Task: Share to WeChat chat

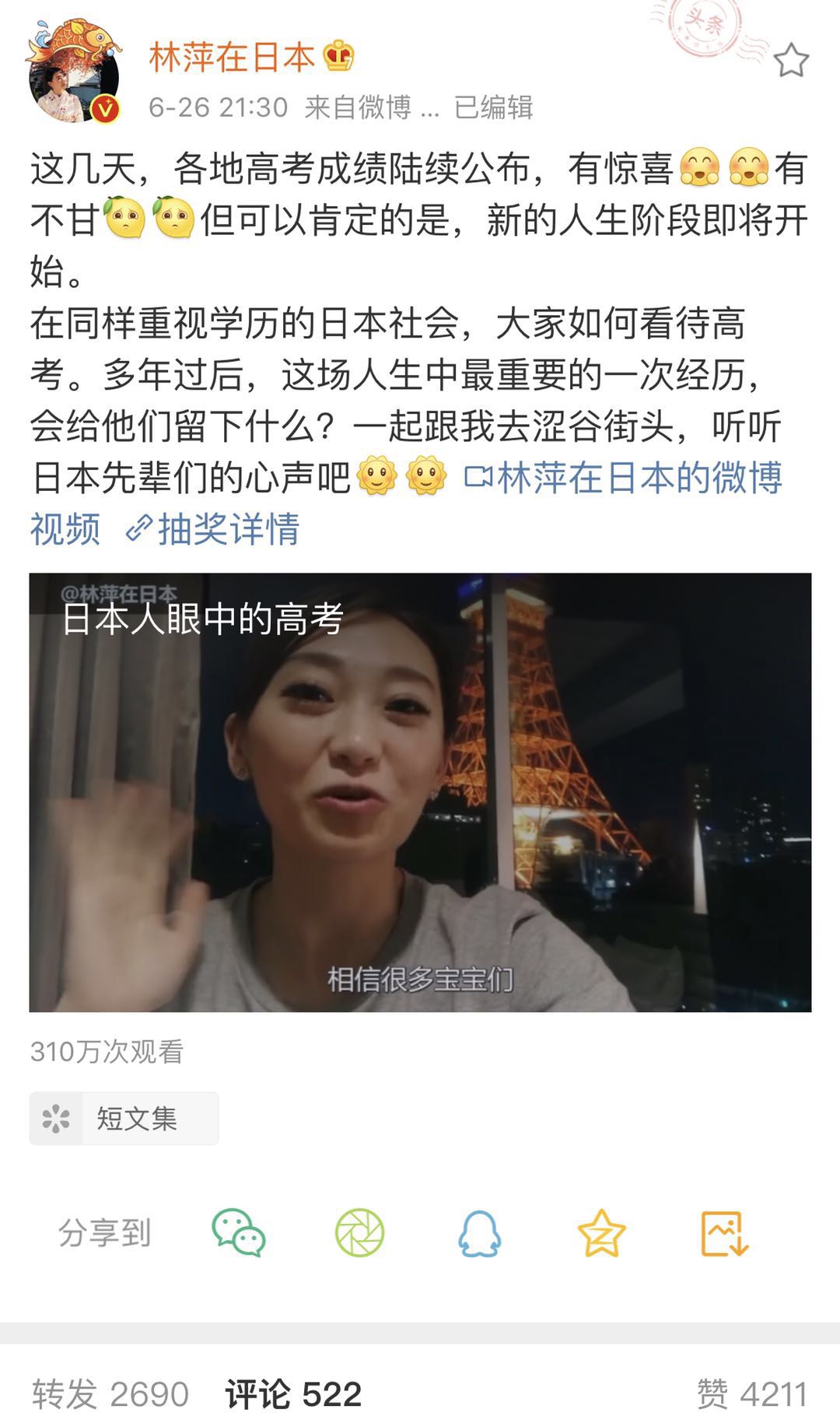Action: [x=238, y=1232]
